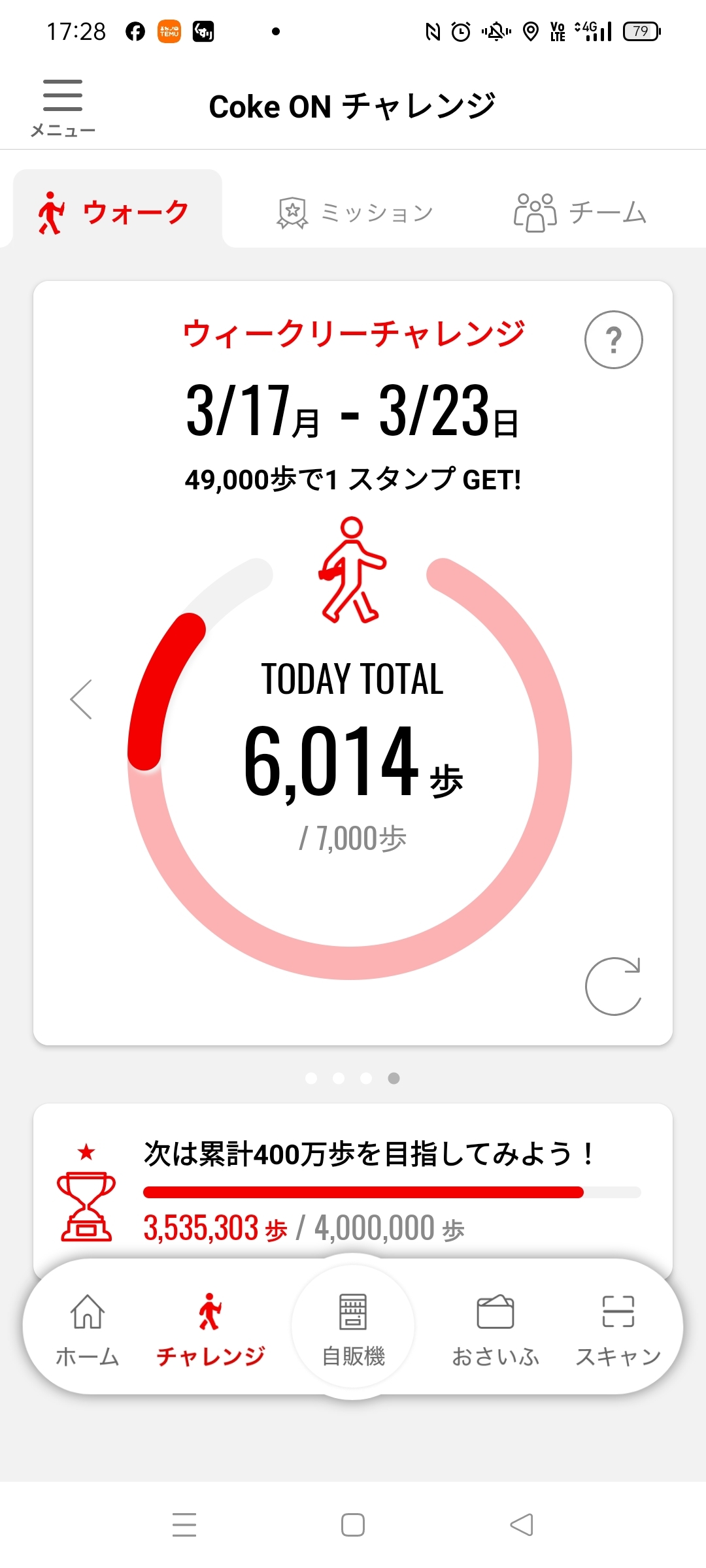
Task: Tap the system home button
Action: [x=353, y=1525]
